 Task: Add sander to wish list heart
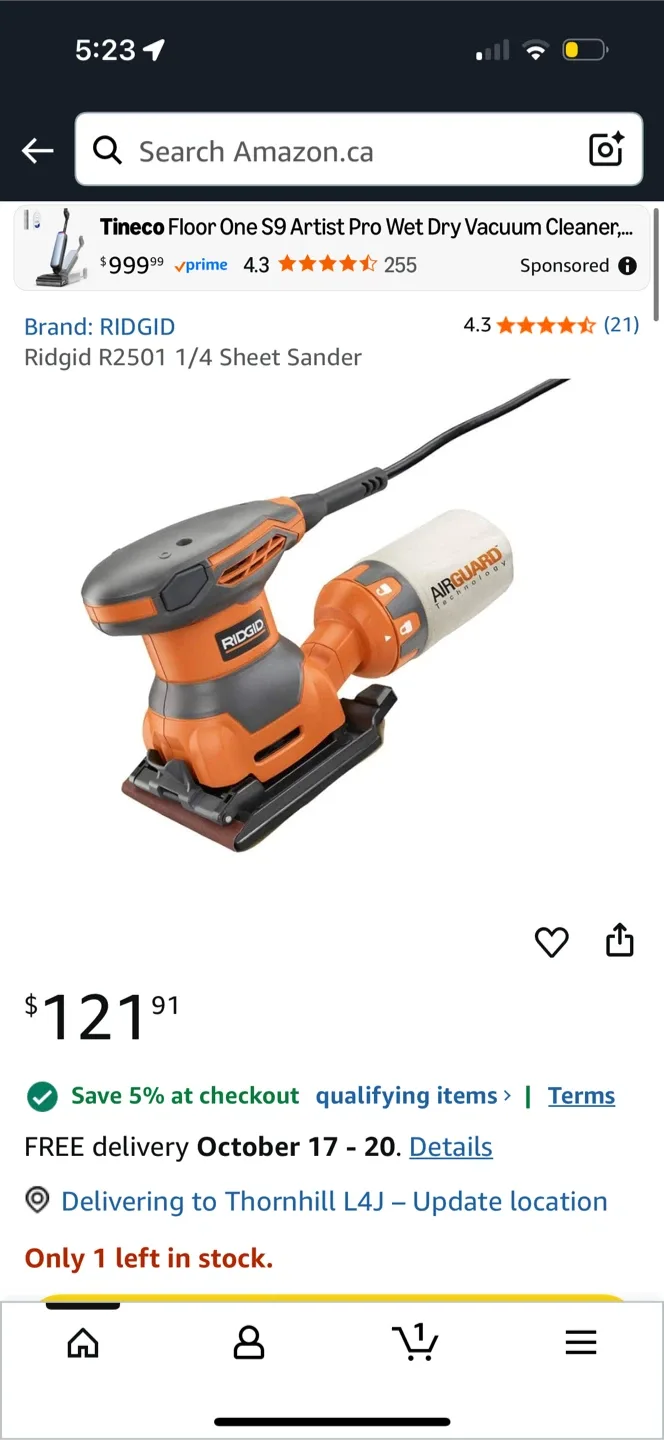coord(551,941)
